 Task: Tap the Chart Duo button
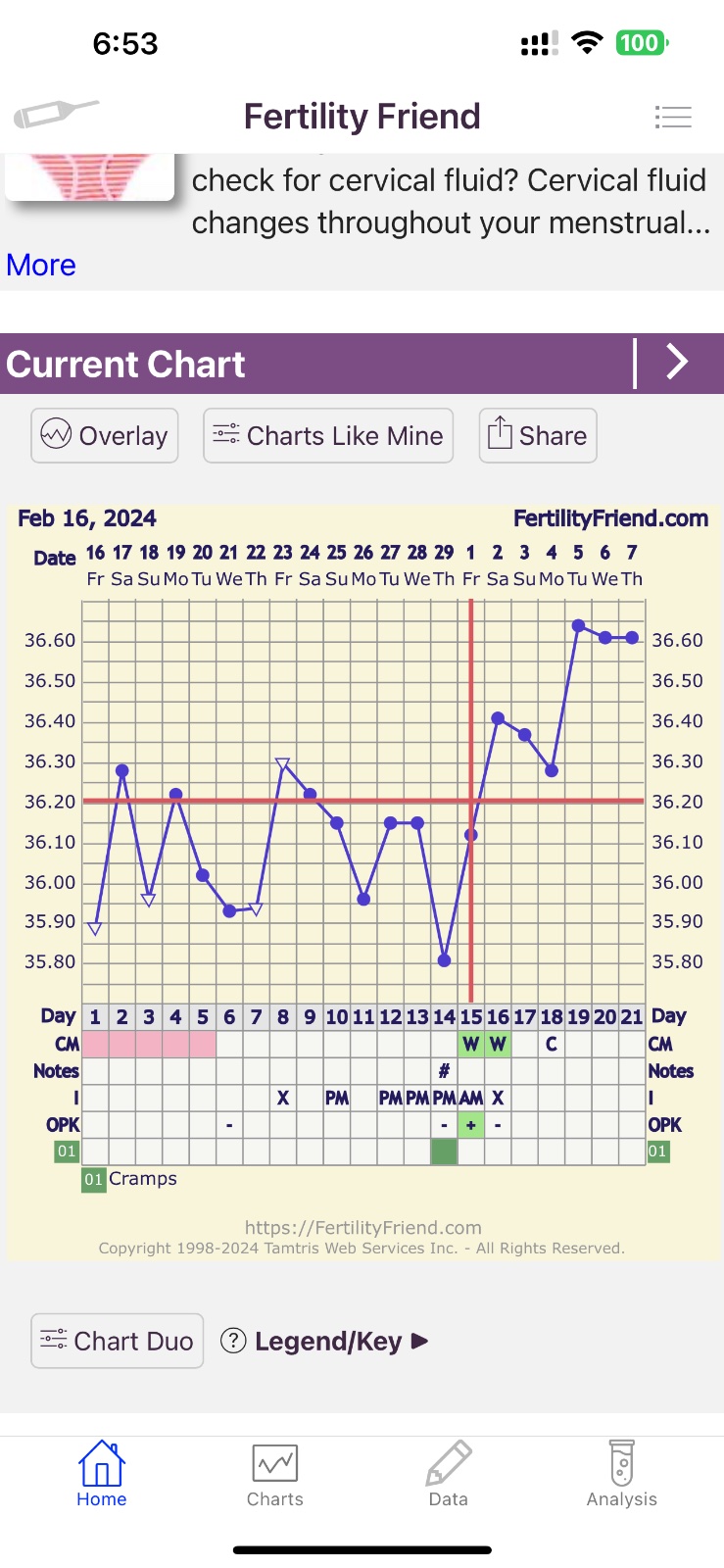point(118,1341)
